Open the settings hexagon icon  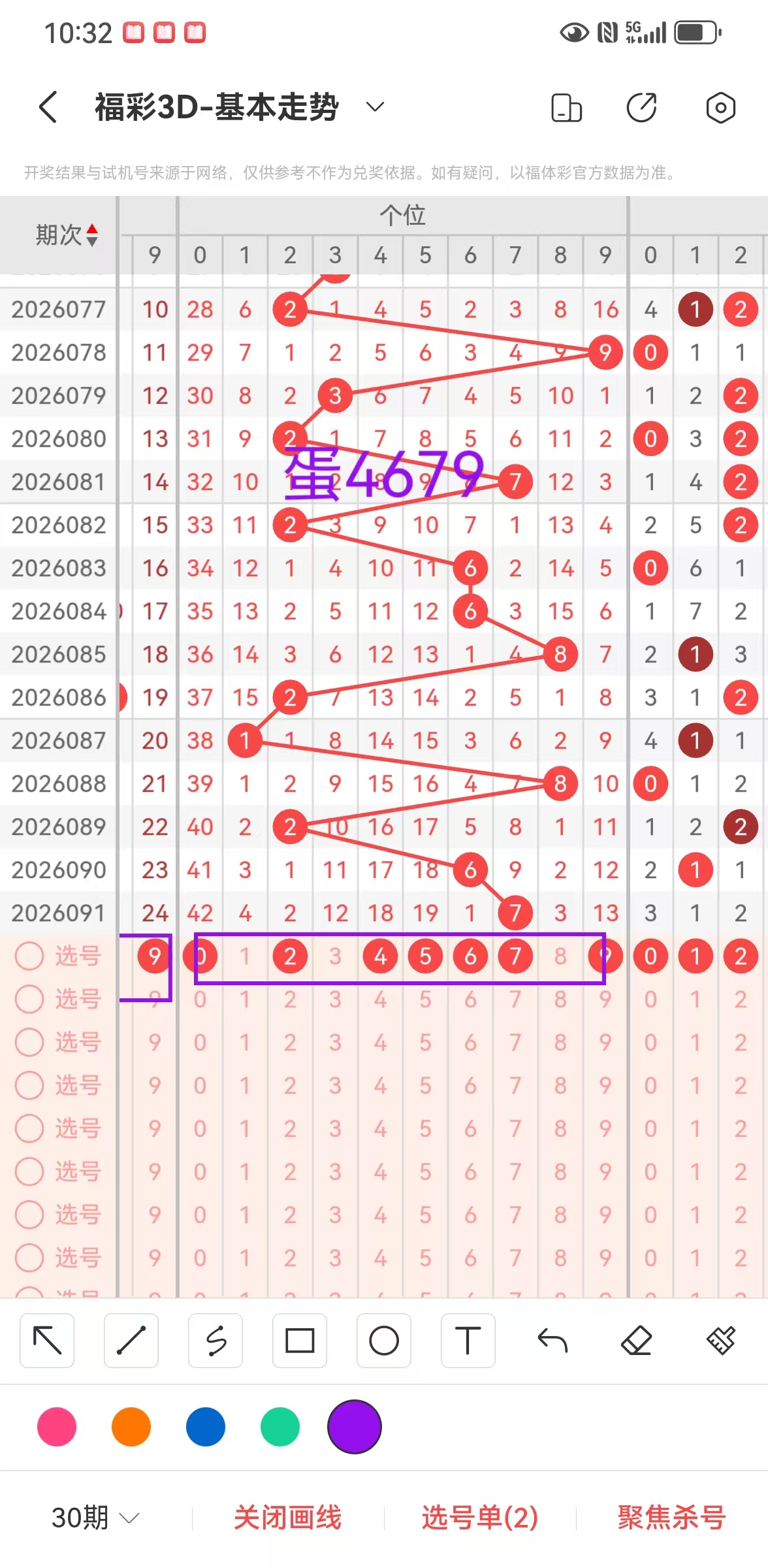[720, 108]
